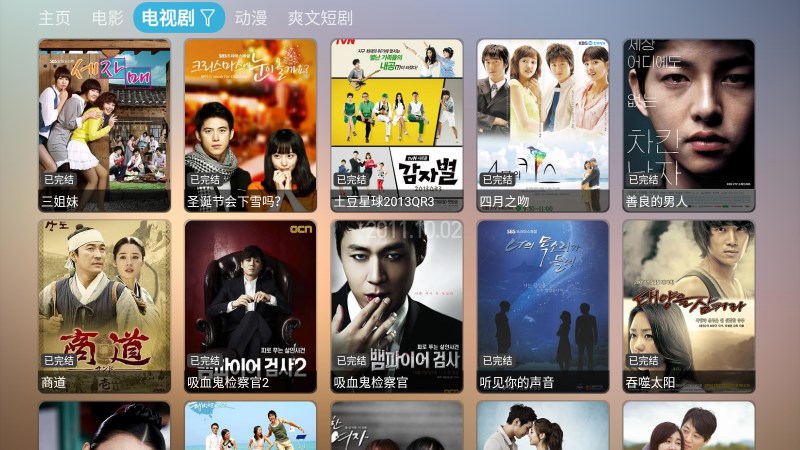Image resolution: width=800 pixels, height=450 pixels.
Task: Switch to the 主页 tab
Action: 55,18
